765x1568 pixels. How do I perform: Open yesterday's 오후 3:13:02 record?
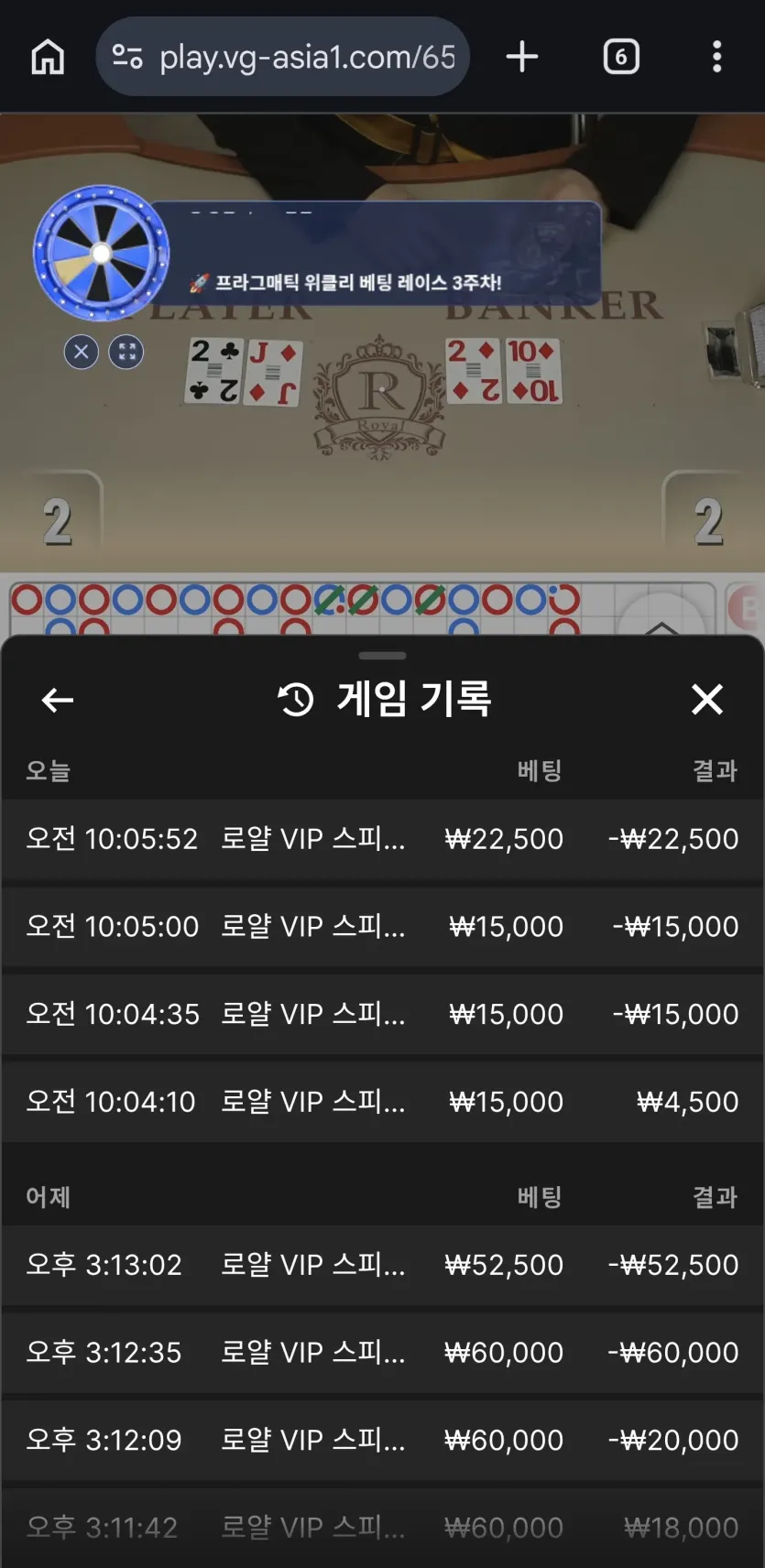[x=382, y=1265]
